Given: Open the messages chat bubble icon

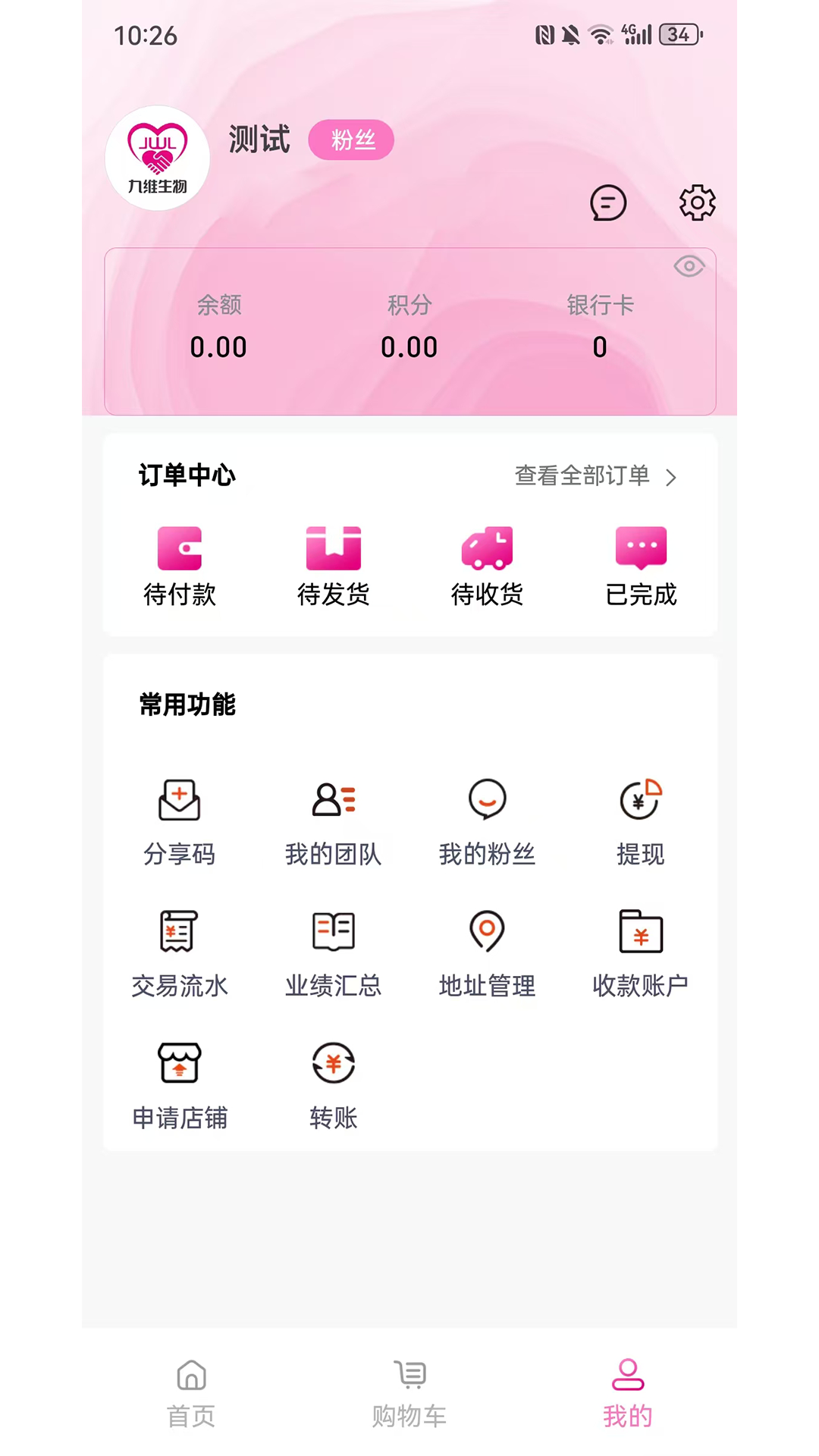Looking at the screenshot, I should click(609, 202).
